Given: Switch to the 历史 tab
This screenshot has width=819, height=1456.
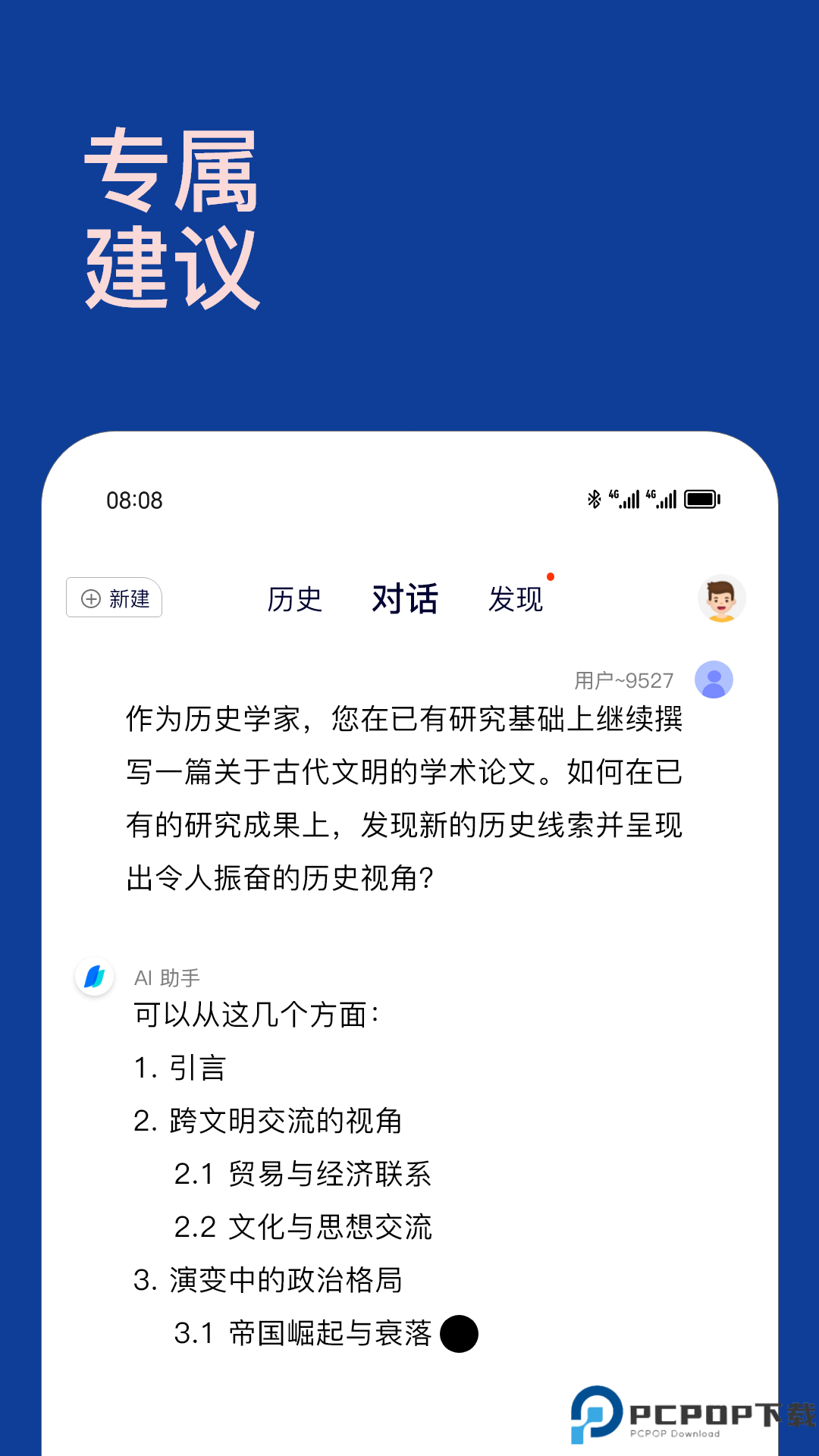Looking at the screenshot, I should click(296, 599).
